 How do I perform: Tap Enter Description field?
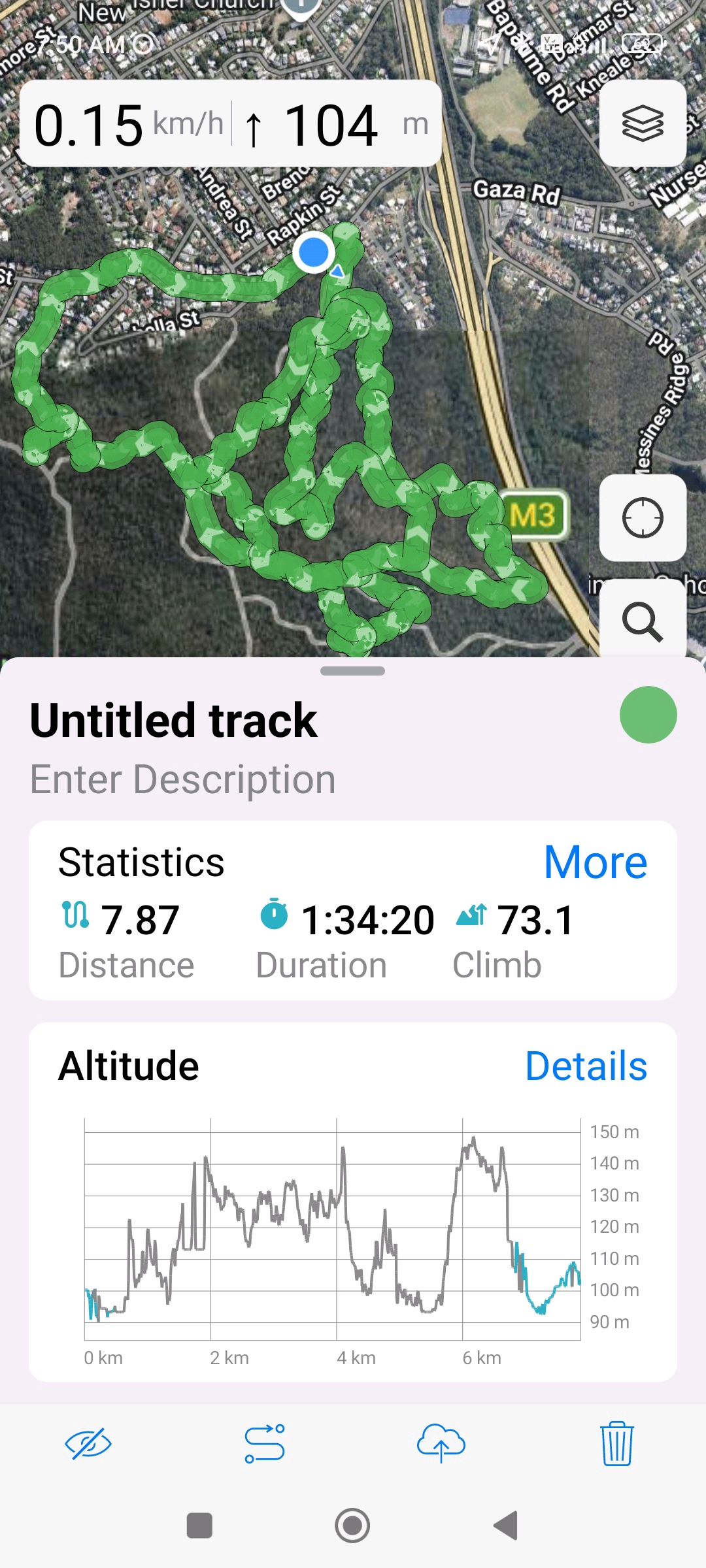tap(183, 779)
